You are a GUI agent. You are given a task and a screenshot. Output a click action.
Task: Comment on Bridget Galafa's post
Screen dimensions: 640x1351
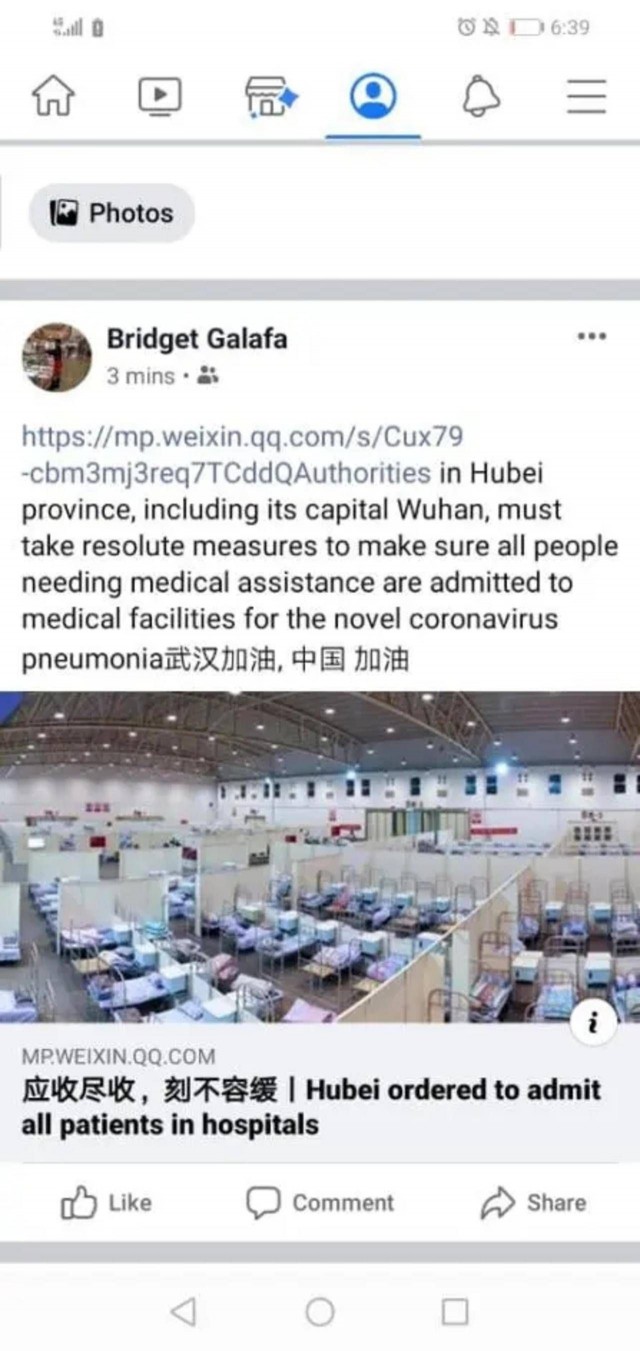click(x=320, y=1203)
